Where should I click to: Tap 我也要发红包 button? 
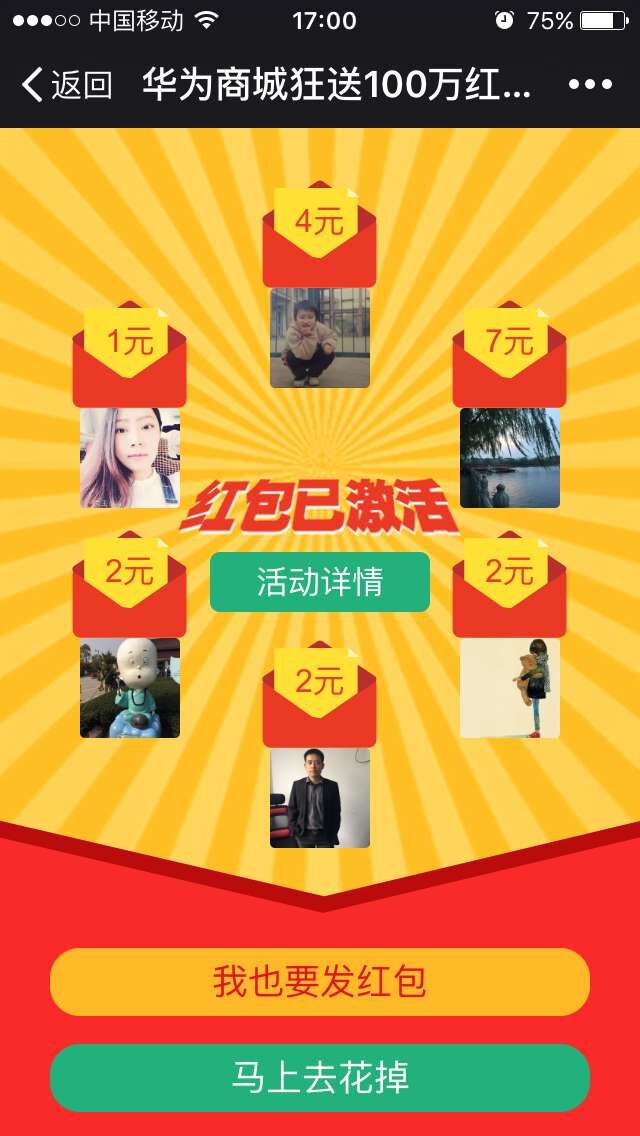319,981
